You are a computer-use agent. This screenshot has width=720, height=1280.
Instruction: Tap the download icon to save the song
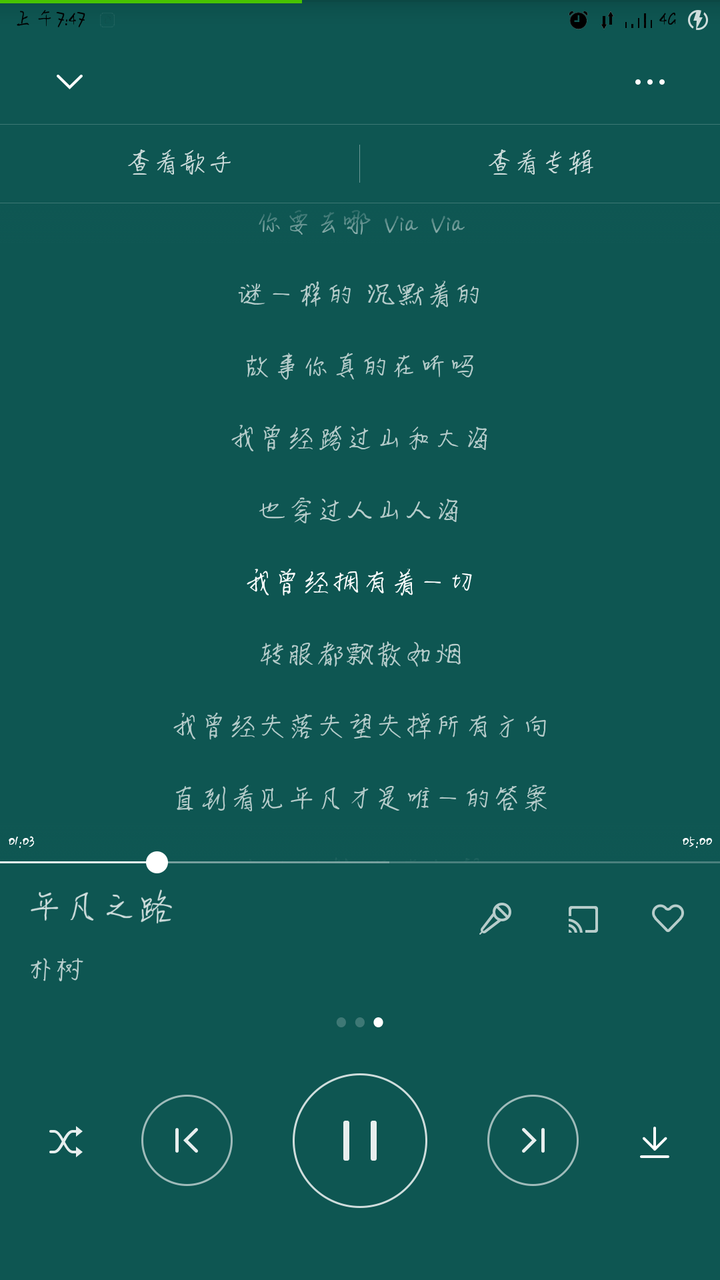click(655, 1141)
